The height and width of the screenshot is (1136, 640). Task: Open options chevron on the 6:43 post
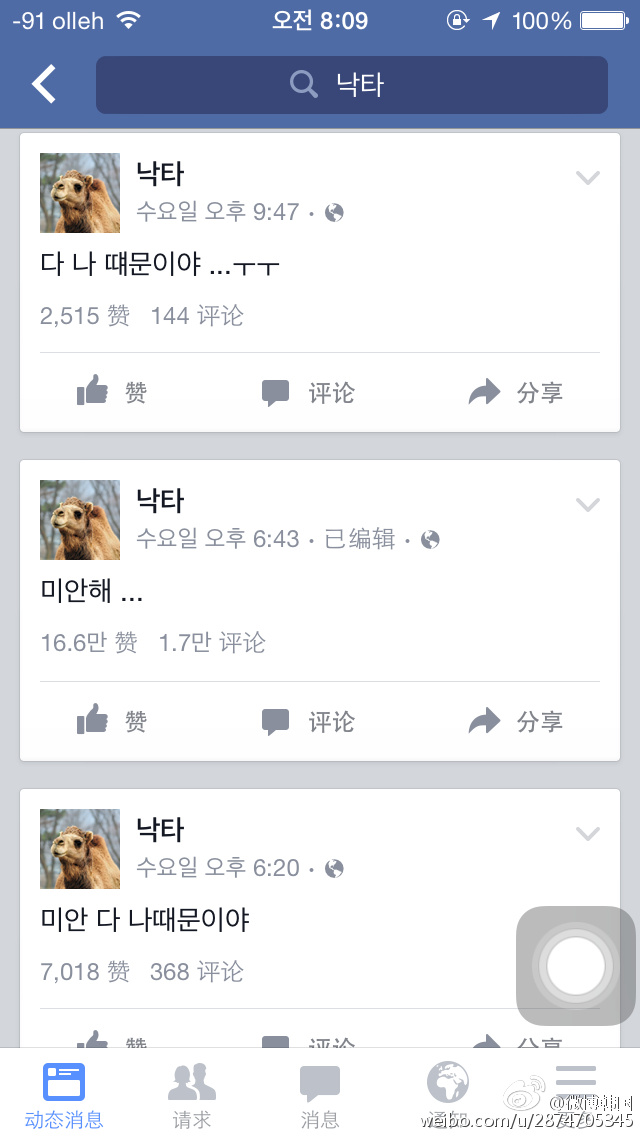pos(587,505)
